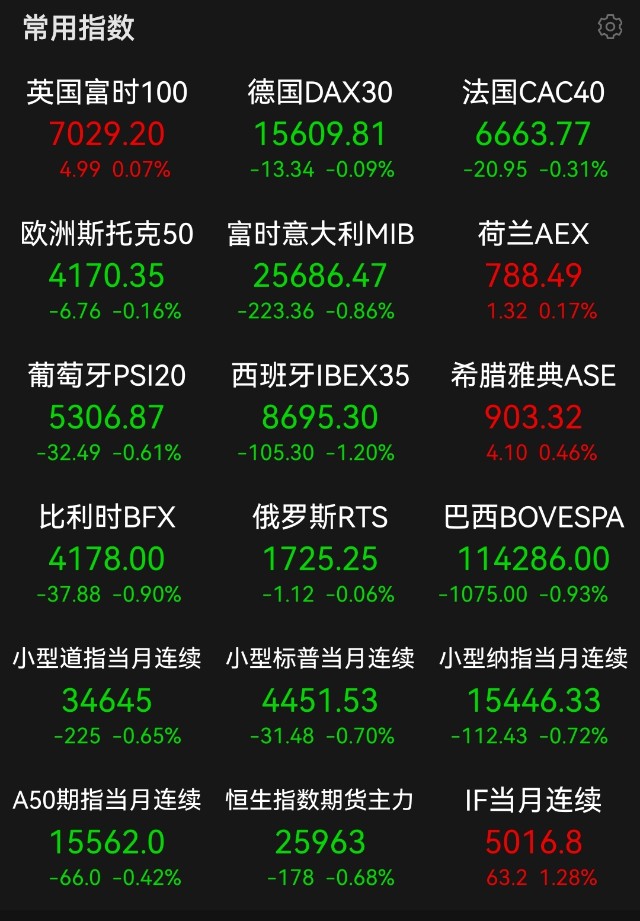Select the 比利时BFX index tile
Screen dimensions: 640x921
pyautogui.click(x=107, y=554)
